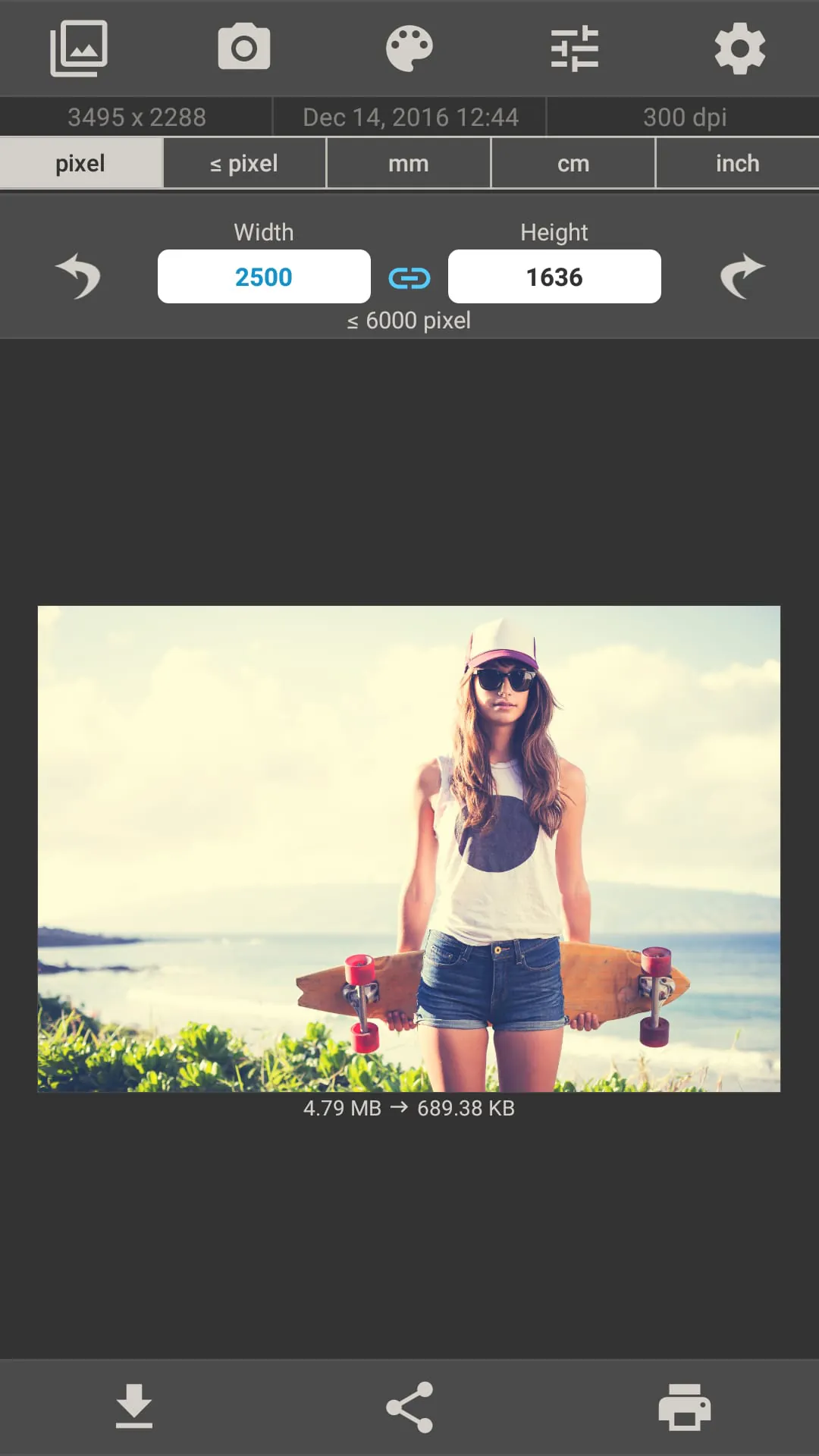Select the pixel units mode
The image size is (819, 1456).
80,162
